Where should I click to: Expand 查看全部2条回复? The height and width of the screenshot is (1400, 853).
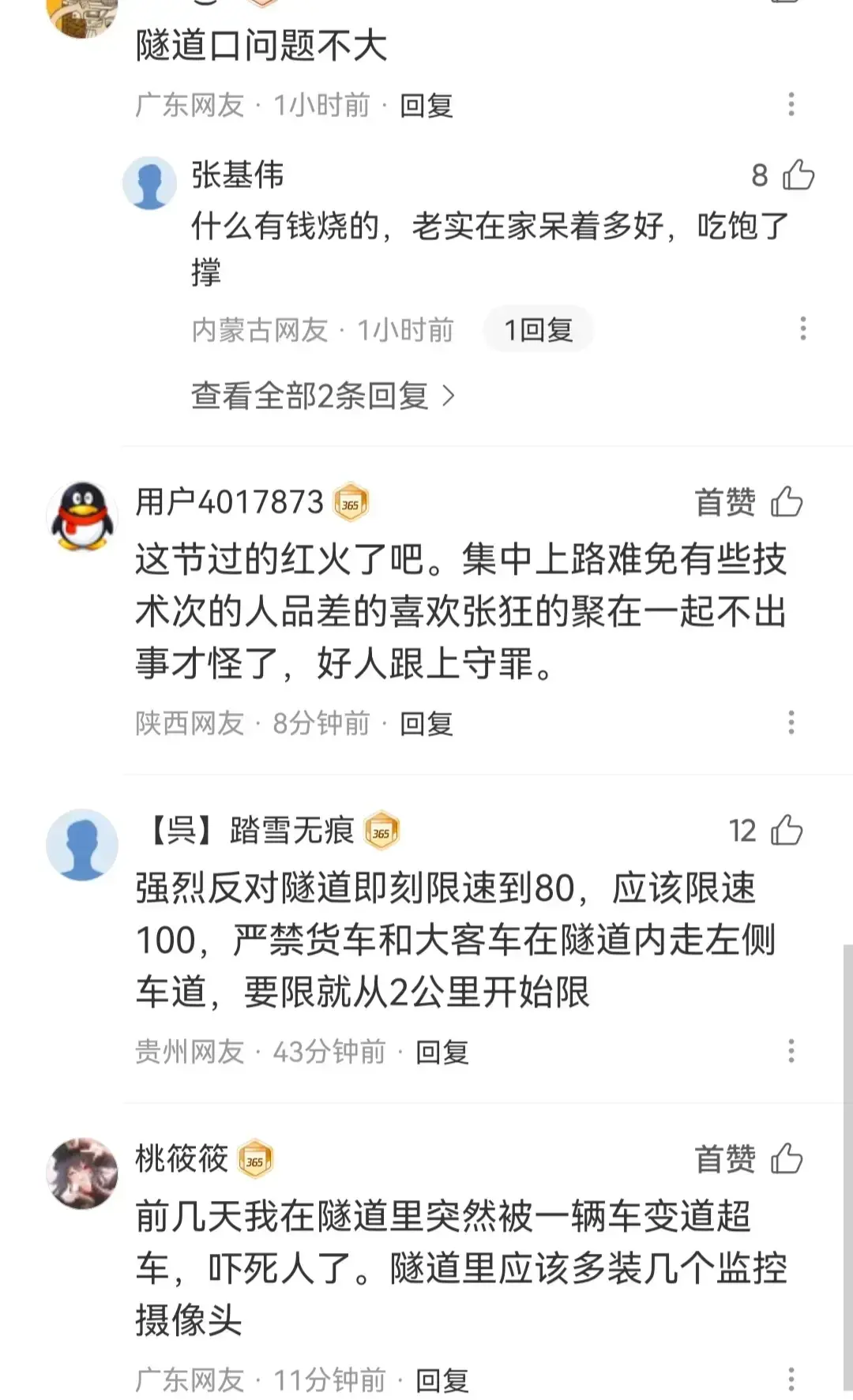(x=323, y=396)
